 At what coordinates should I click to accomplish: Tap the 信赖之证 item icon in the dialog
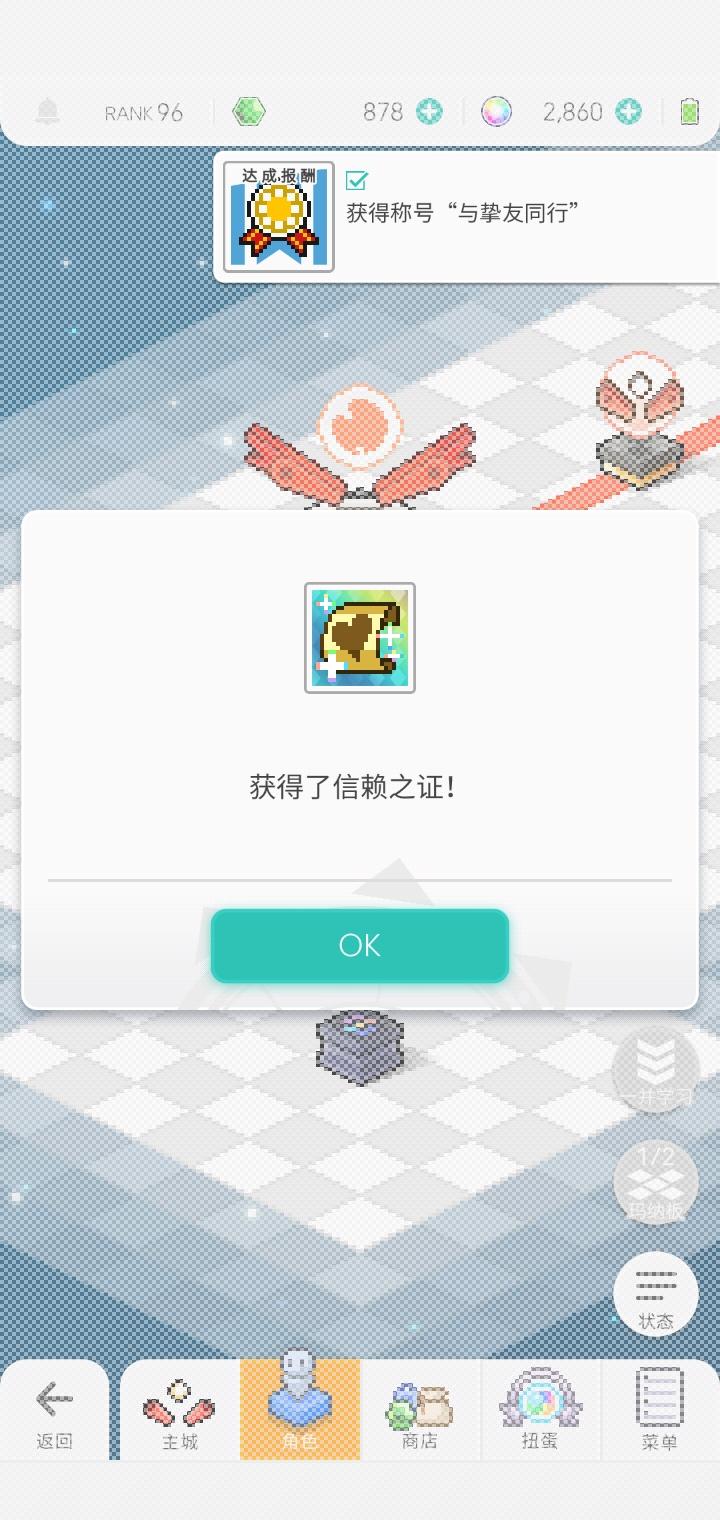(360, 635)
